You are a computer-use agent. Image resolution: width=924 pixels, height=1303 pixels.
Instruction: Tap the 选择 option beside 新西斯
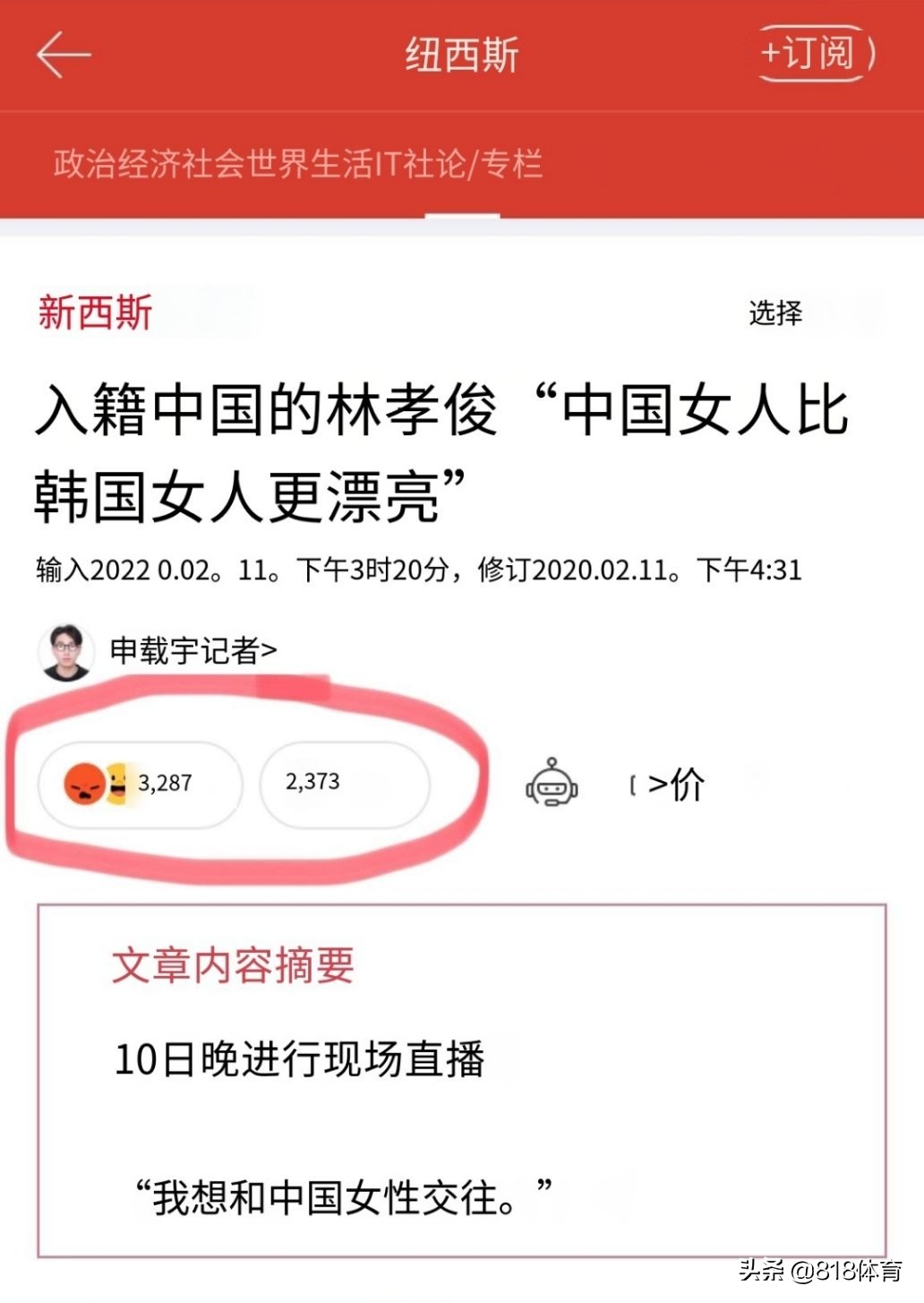pos(775,313)
